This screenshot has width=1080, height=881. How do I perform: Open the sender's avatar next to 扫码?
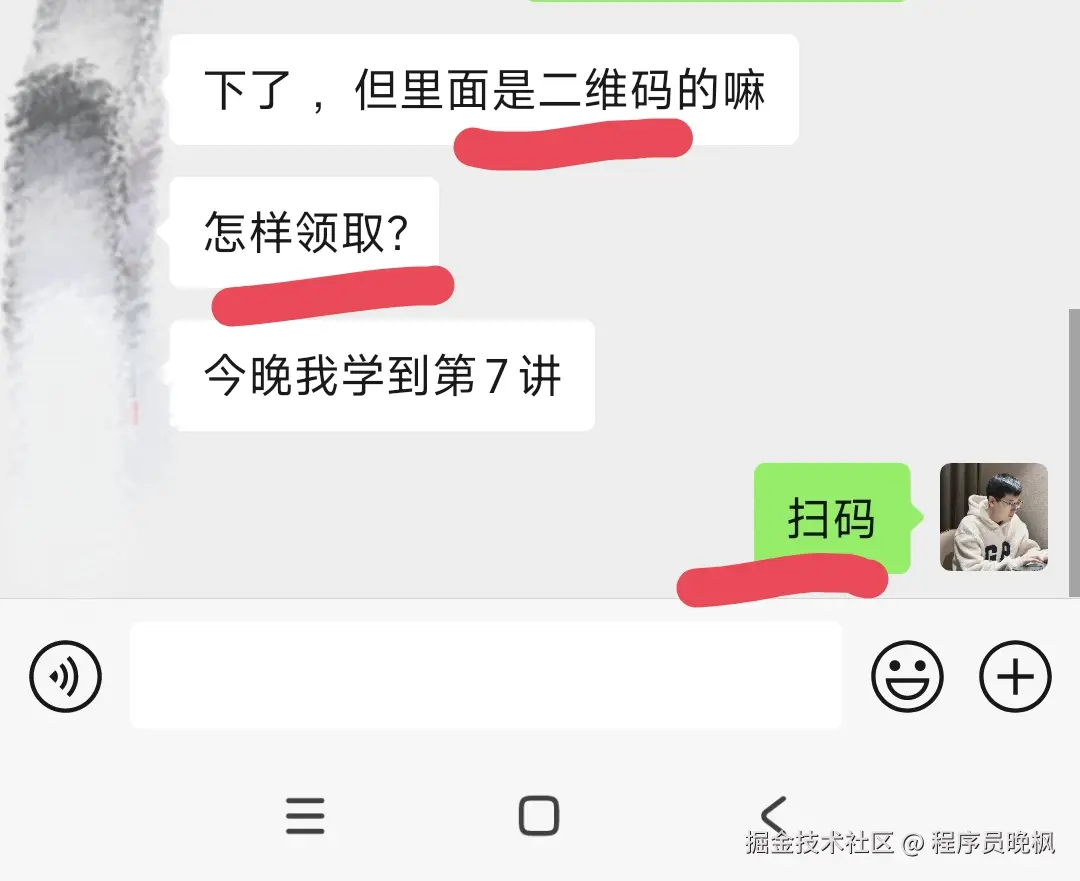click(993, 517)
